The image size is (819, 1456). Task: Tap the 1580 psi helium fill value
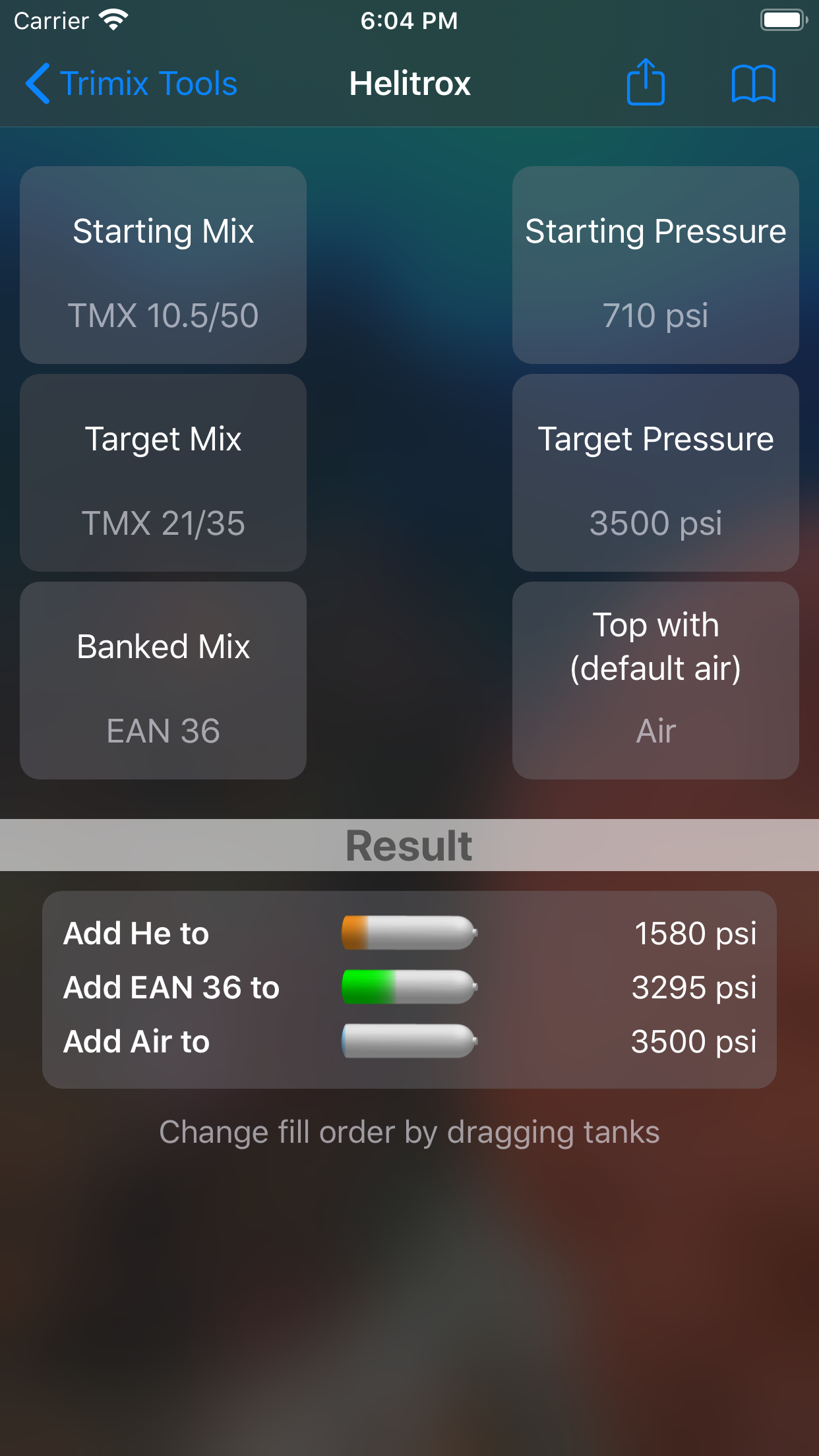click(x=696, y=932)
